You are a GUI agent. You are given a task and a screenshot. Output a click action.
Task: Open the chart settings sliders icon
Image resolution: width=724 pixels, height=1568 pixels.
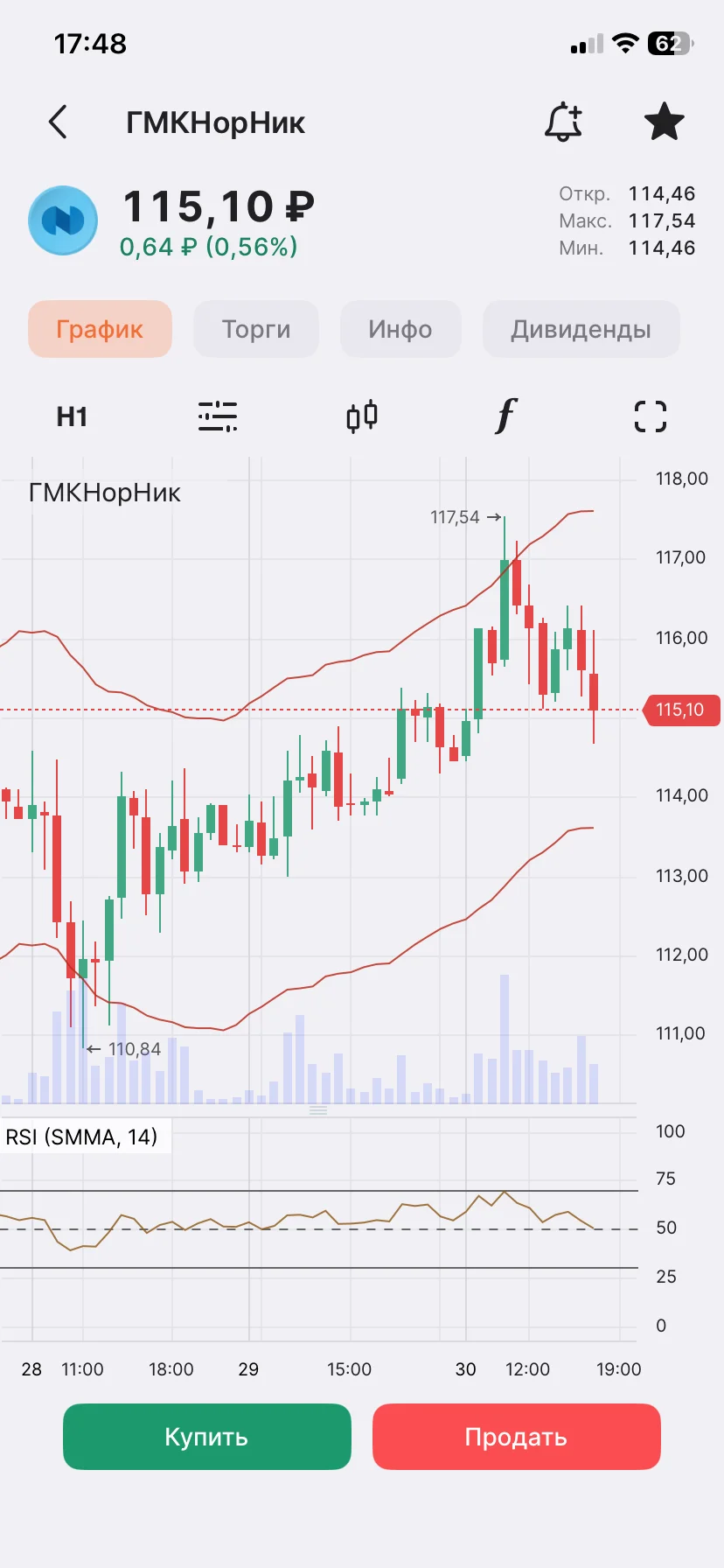(217, 416)
